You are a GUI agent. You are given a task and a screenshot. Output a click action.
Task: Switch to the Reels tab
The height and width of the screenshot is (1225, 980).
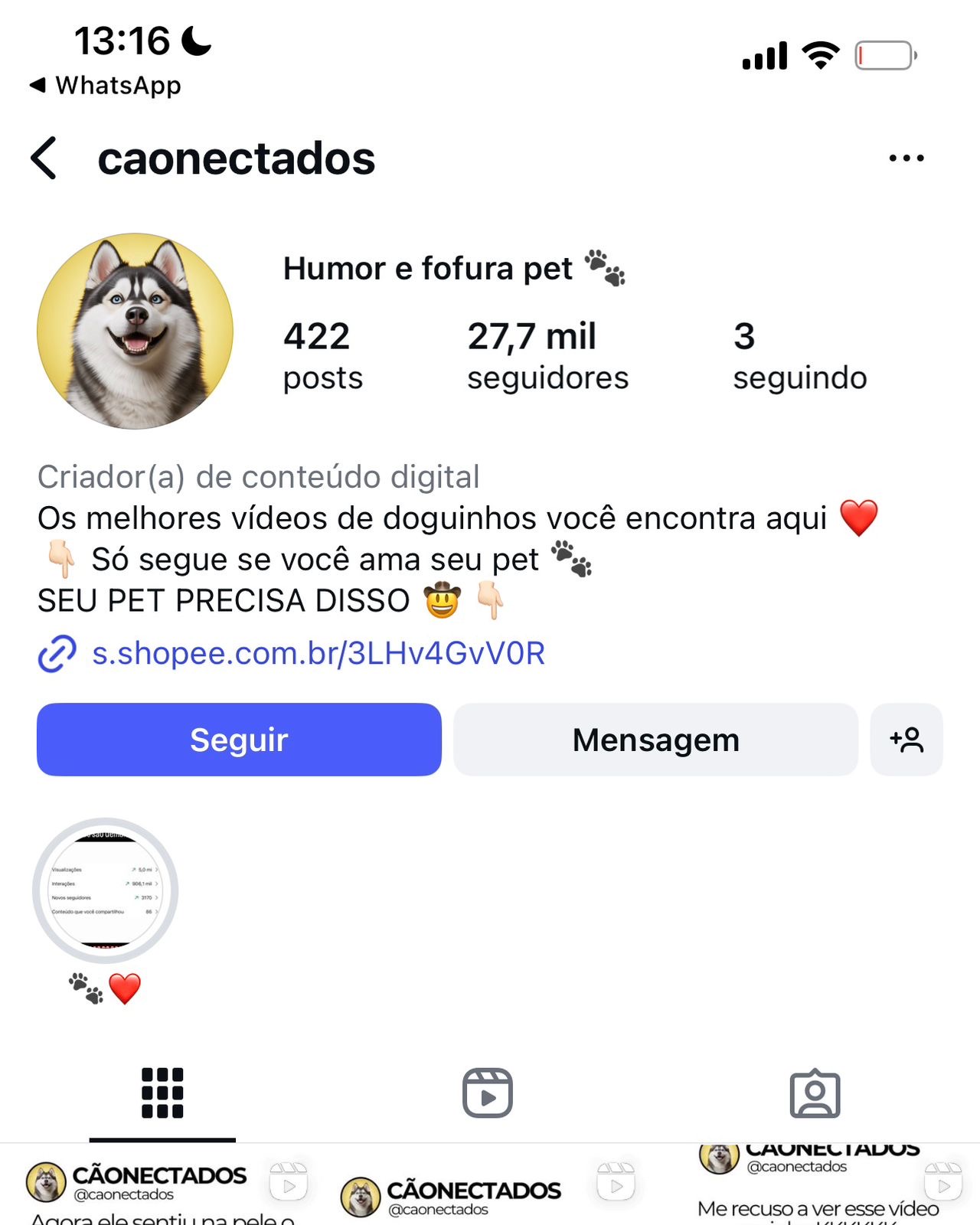(488, 1093)
